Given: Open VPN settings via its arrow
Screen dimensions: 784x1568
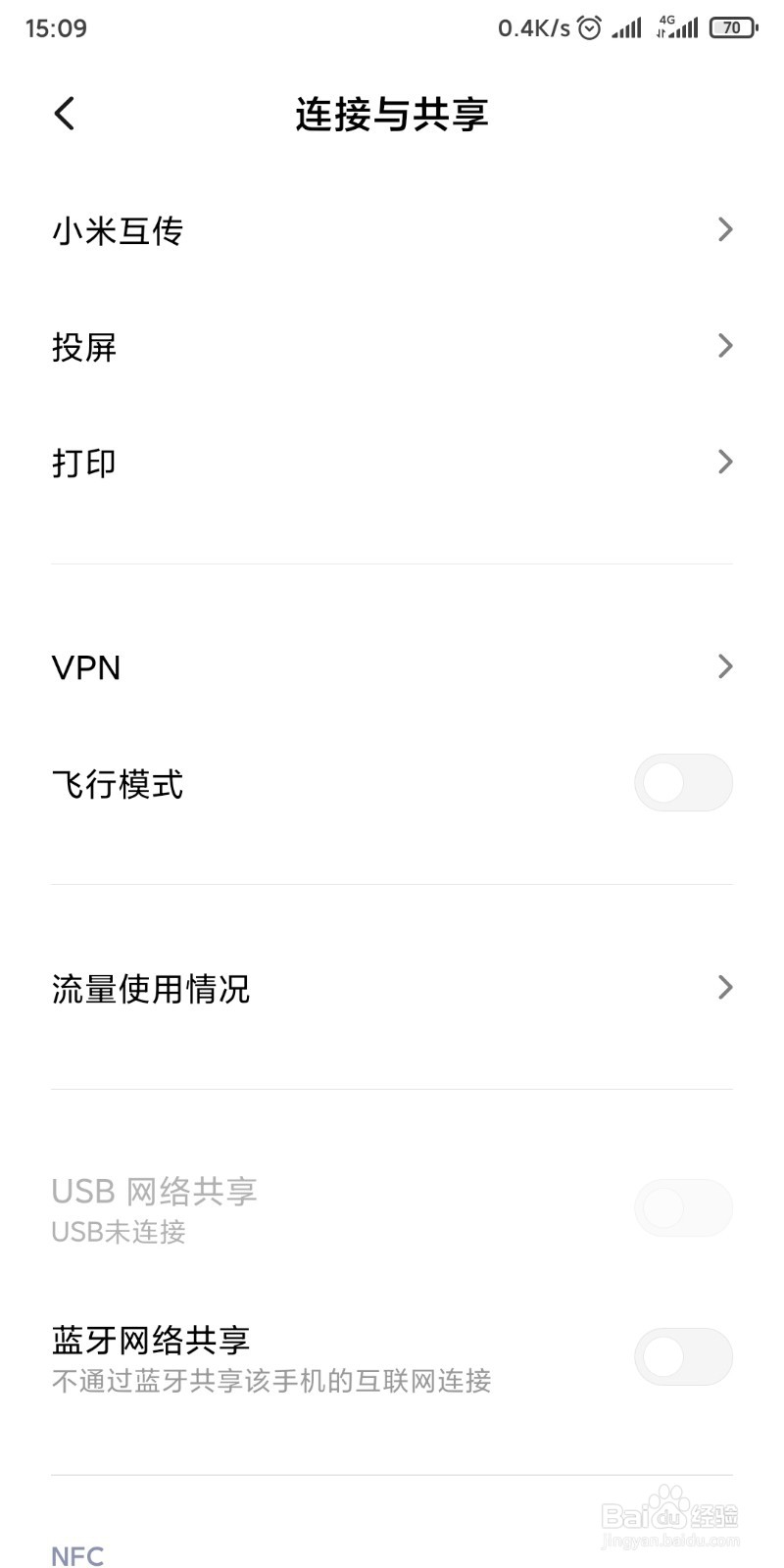Looking at the screenshot, I should coord(725,666).
